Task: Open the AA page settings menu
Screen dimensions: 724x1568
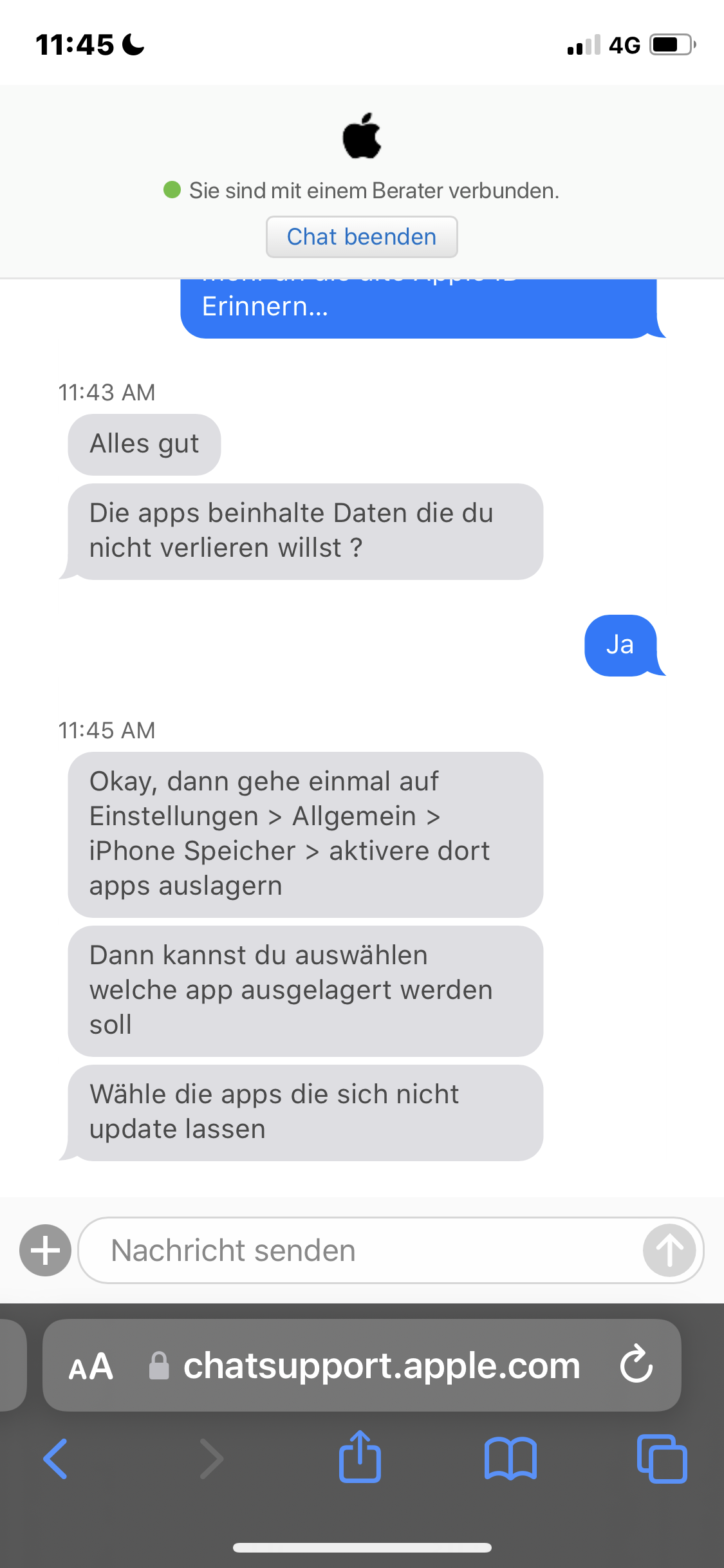Action: coord(91,1366)
